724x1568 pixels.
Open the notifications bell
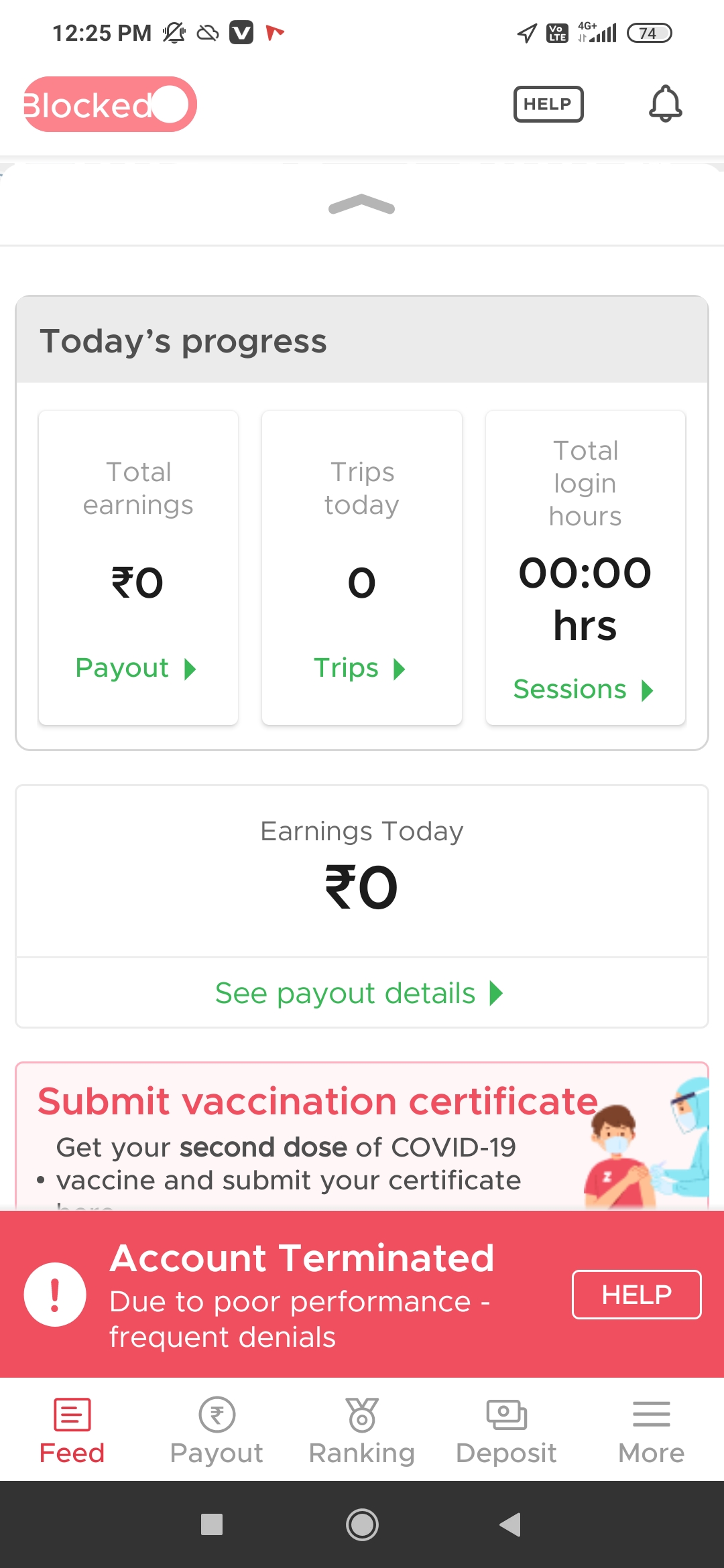pos(665,104)
